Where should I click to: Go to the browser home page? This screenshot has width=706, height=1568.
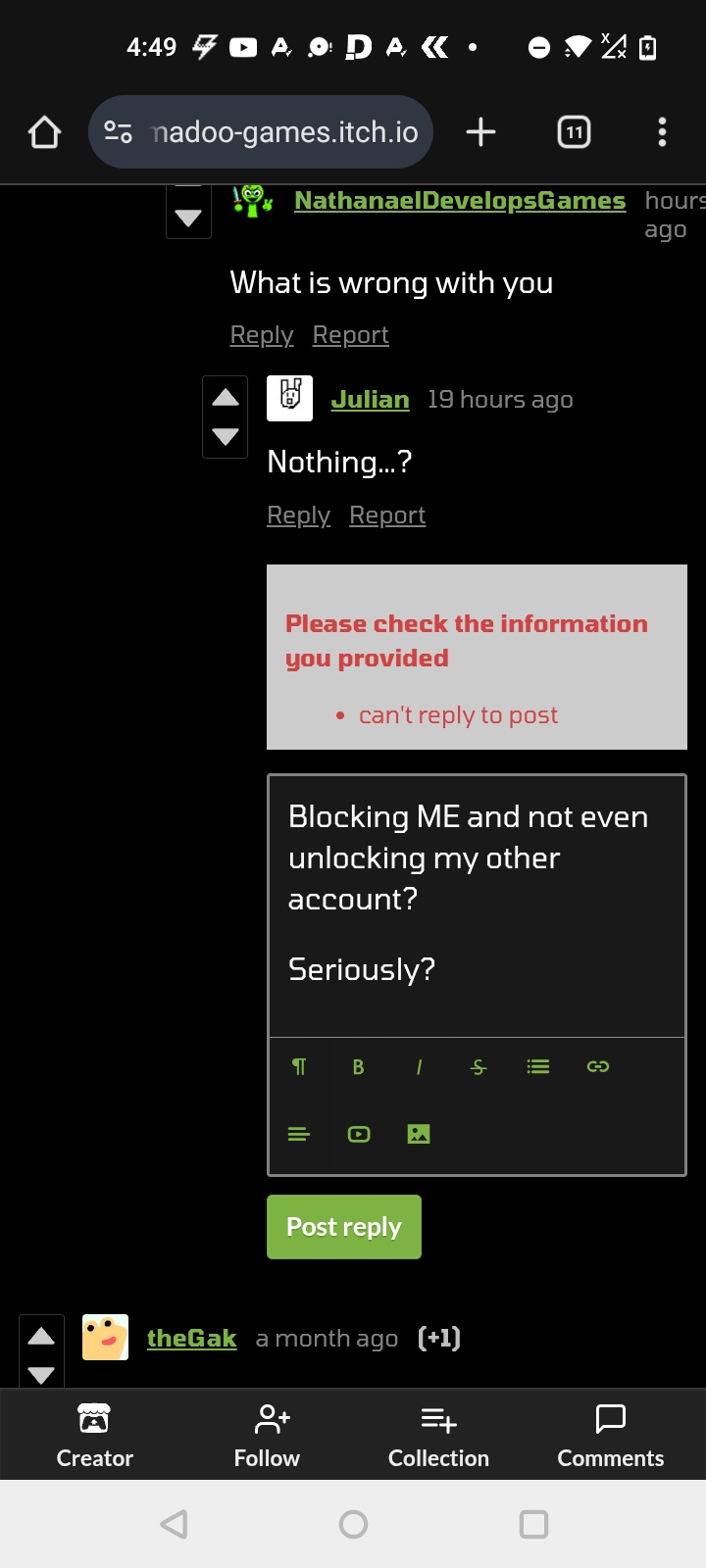pos(44,132)
